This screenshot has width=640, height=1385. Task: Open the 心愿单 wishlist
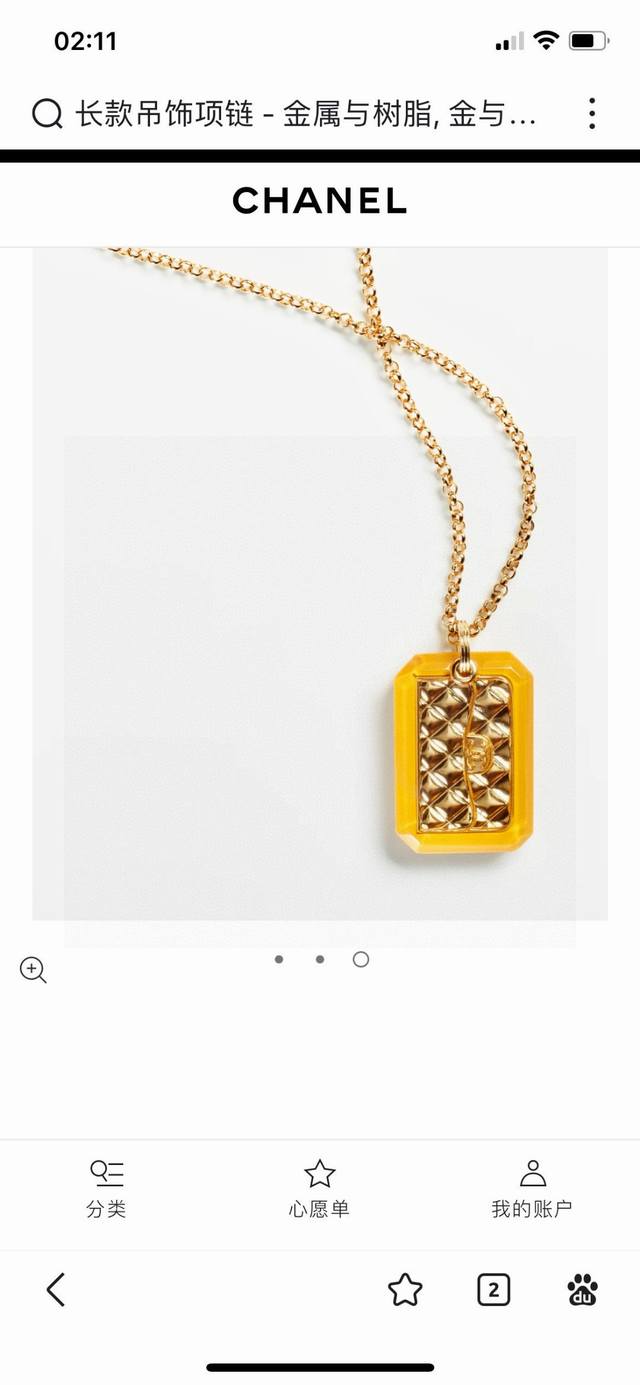(x=319, y=1189)
